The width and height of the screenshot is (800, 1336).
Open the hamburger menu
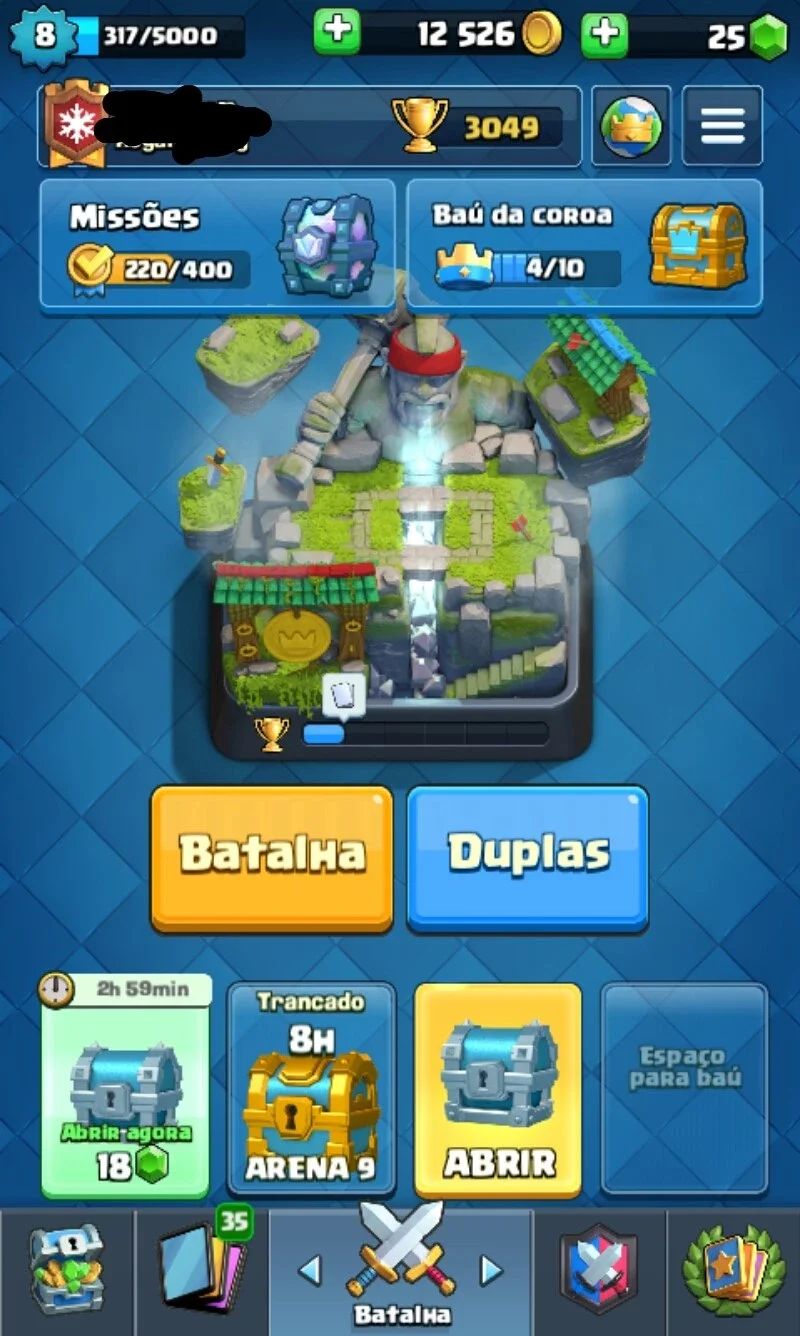(x=722, y=126)
